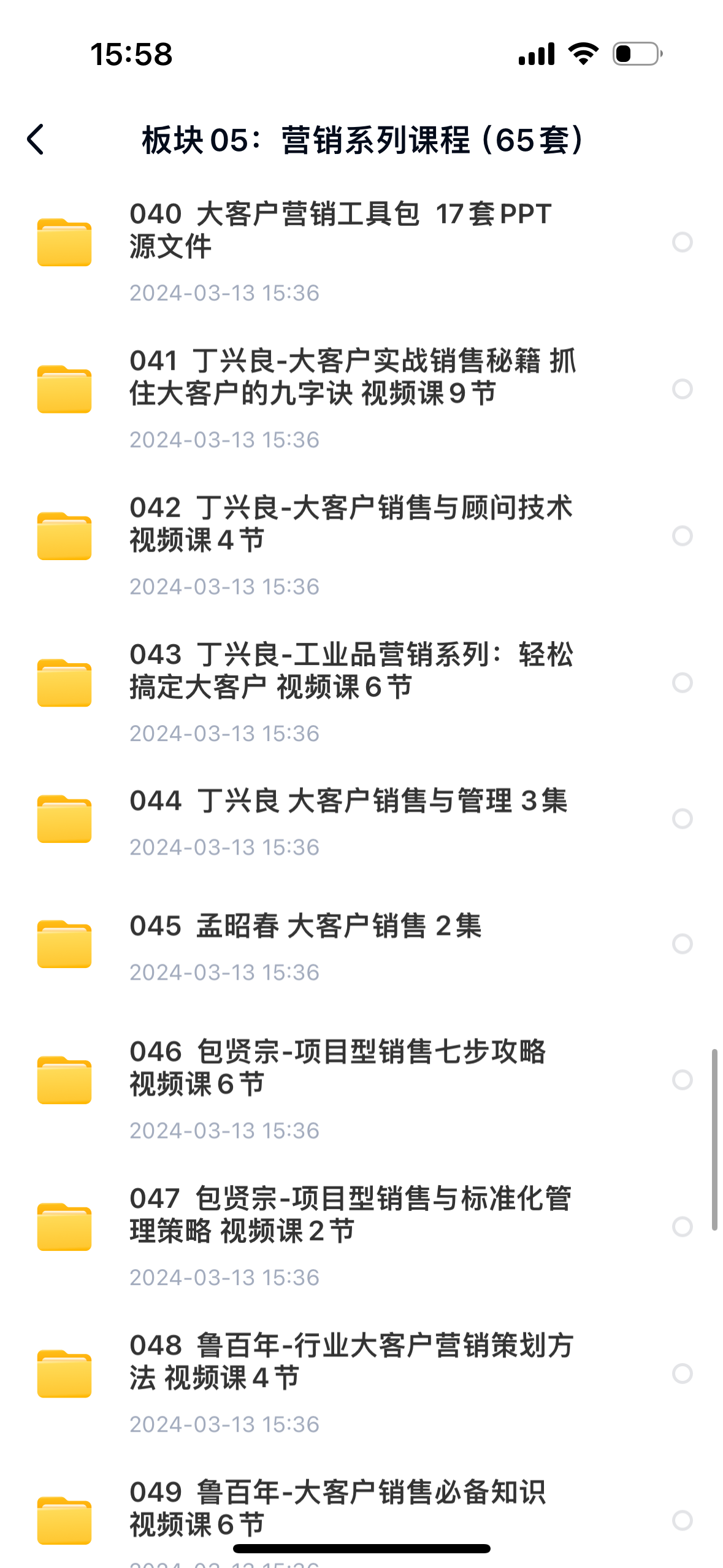Image resolution: width=723 pixels, height=1568 pixels.
Task: Open folder 045 孟昭春 大客户销售
Action: click(305, 926)
